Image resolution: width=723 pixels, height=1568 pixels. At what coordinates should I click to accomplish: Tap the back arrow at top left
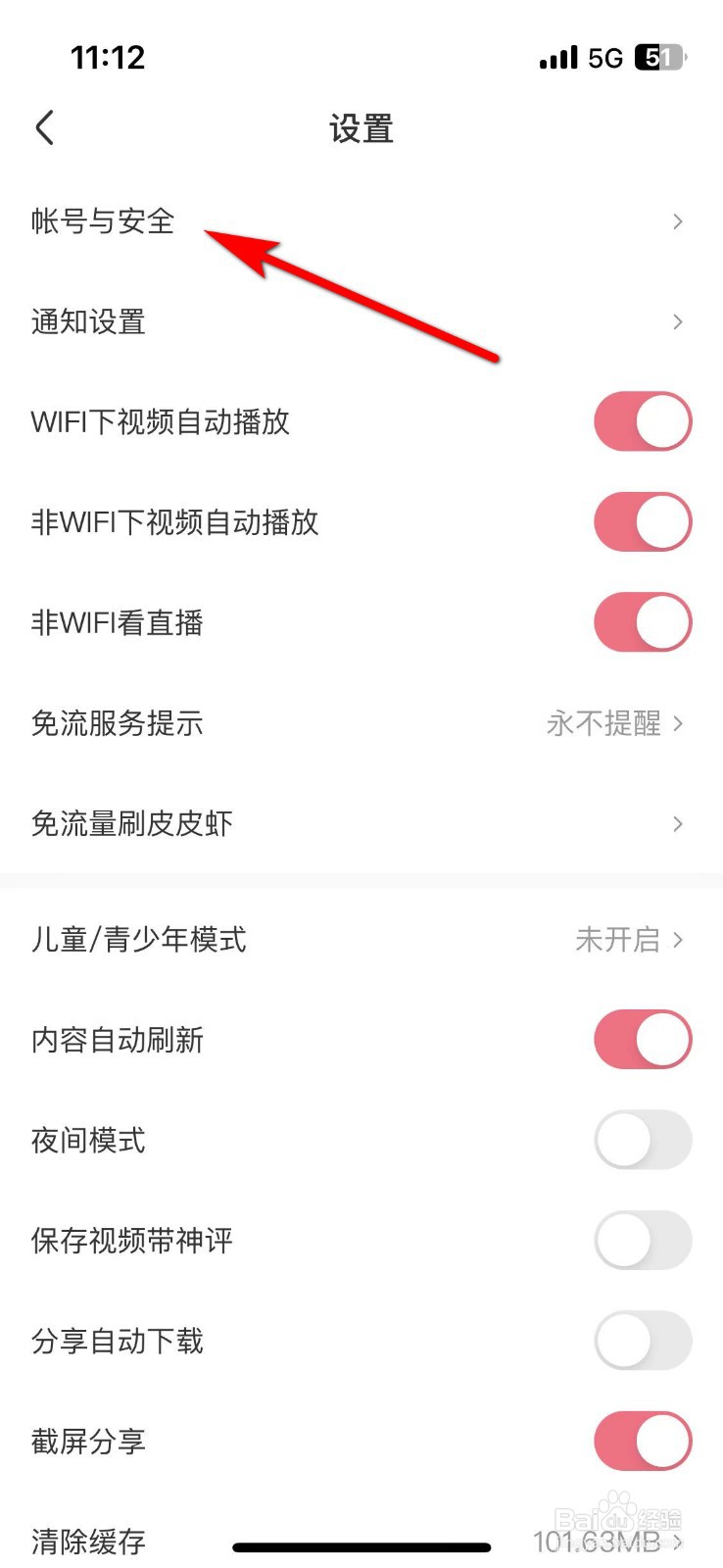coord(43,127)
